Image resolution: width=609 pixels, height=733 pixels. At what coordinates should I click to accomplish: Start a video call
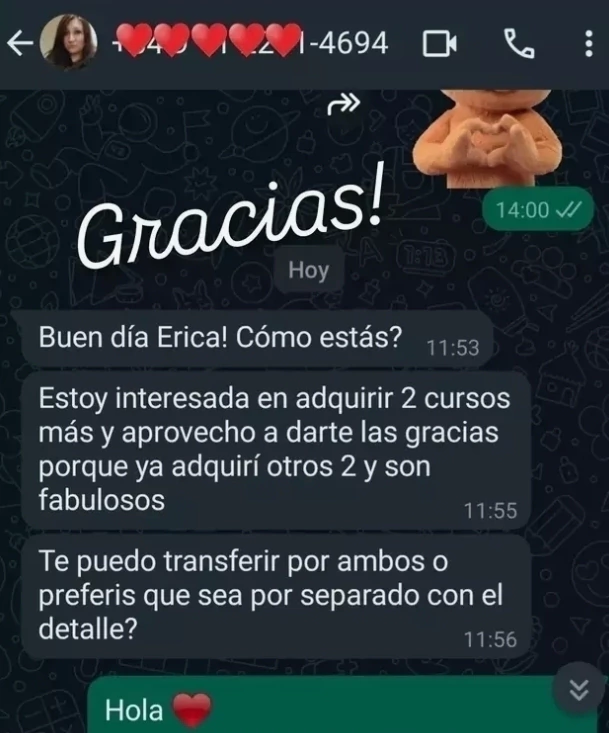[x=440, y=44]
